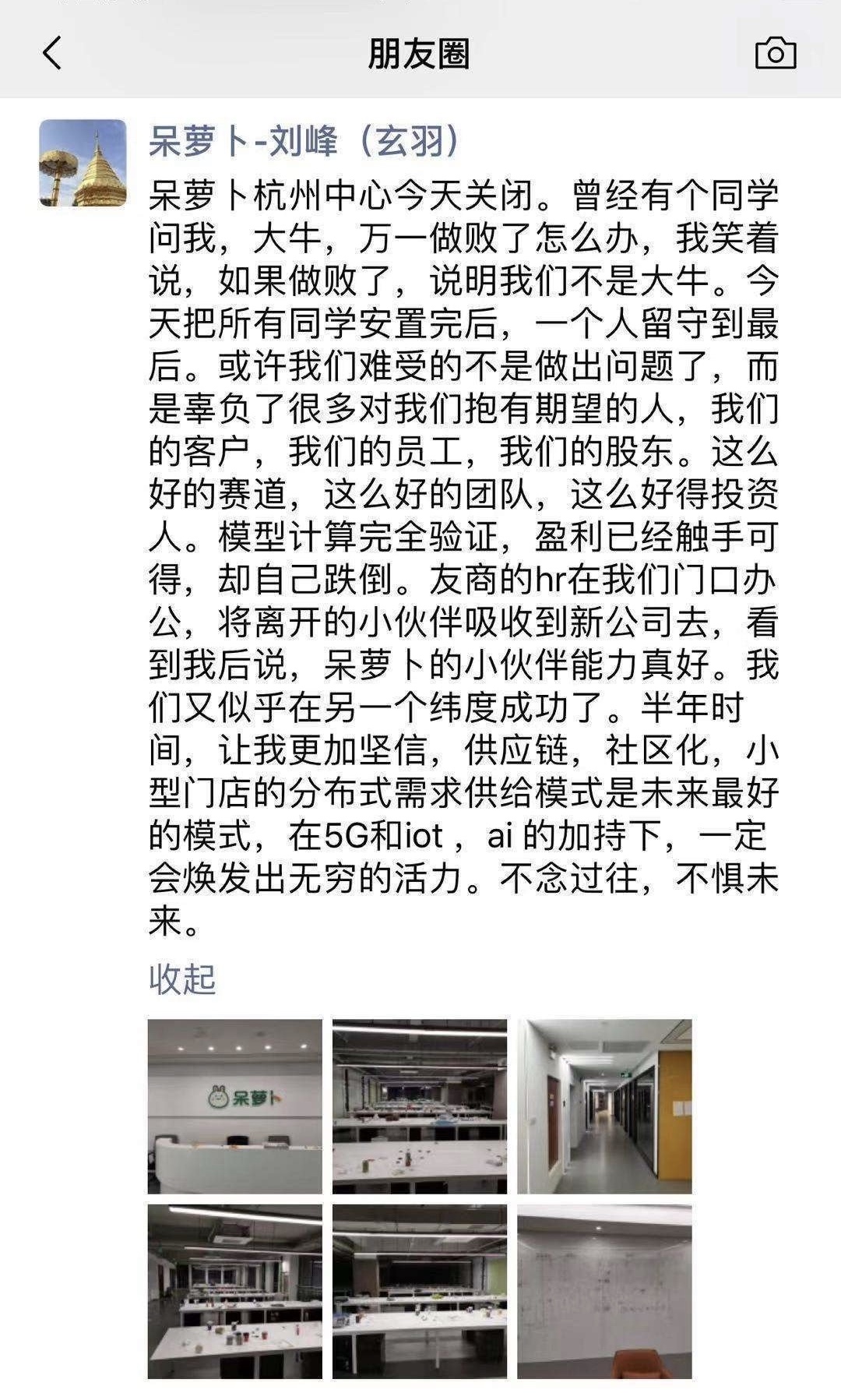Open the photo showing the 呆萝卜 logo wall
This screenshot has width=841, height=1400.
[234, 1106]
